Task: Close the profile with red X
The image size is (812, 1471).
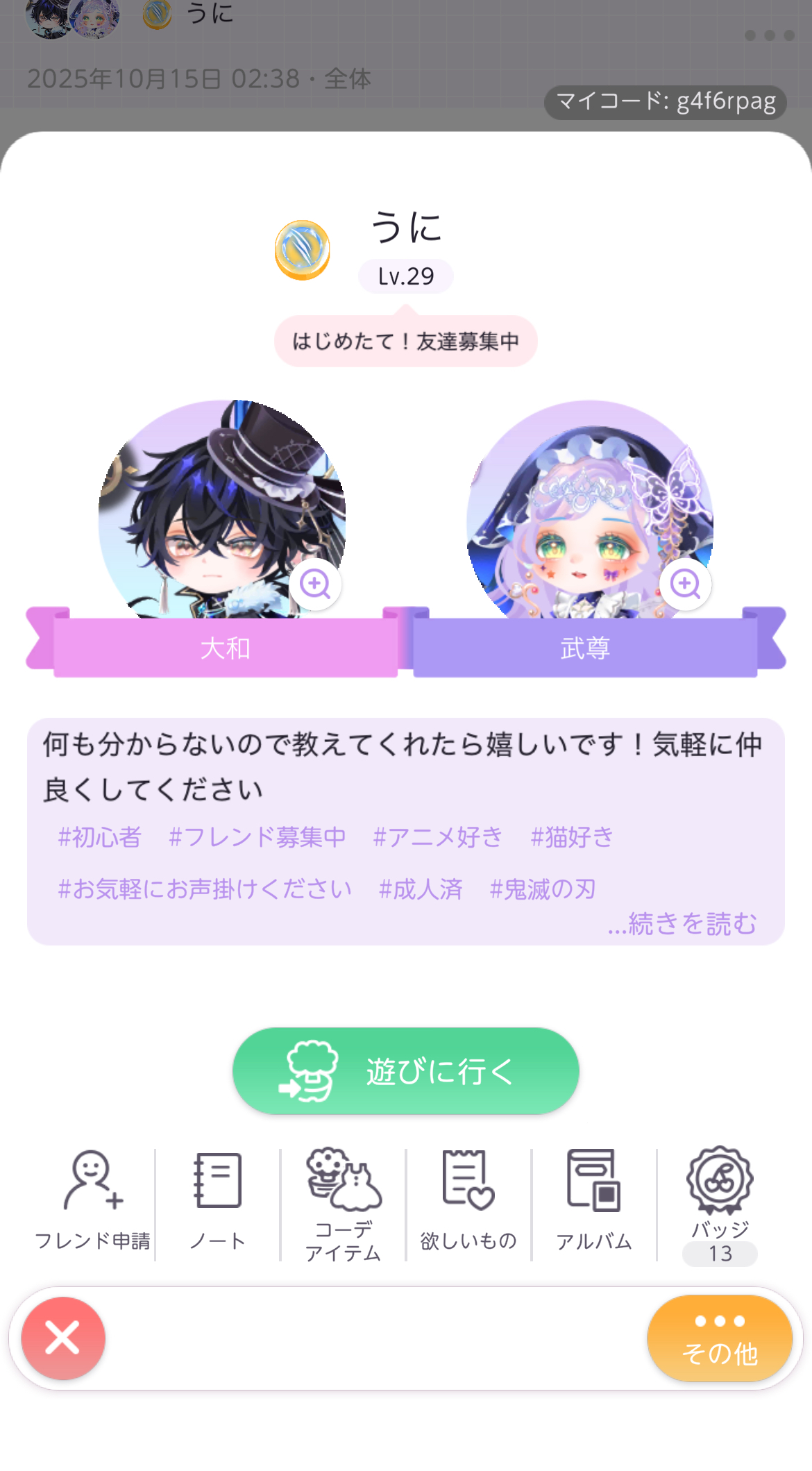Action: pyautogui.click(x=63, y=1338)
